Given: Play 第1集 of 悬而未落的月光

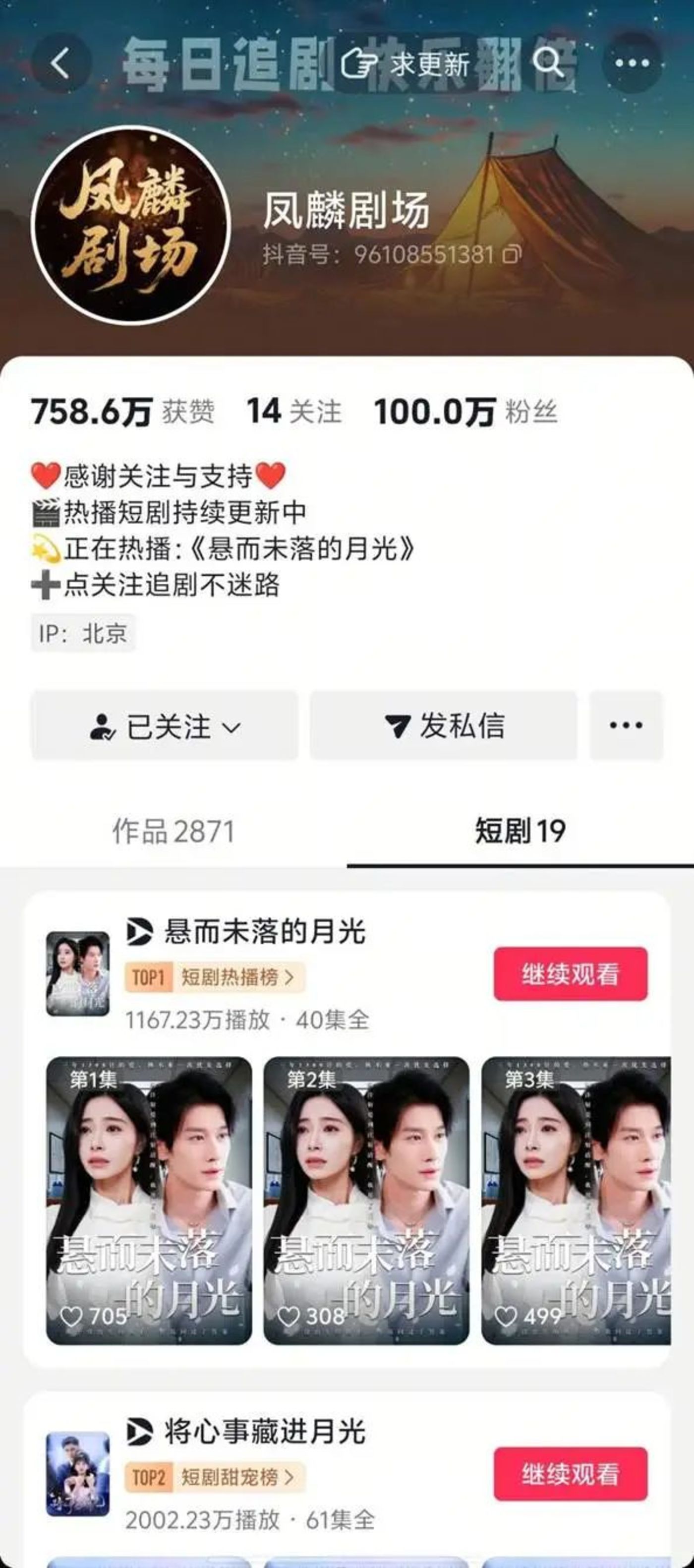Looking at the screenshot, I should click(149, 1201).
